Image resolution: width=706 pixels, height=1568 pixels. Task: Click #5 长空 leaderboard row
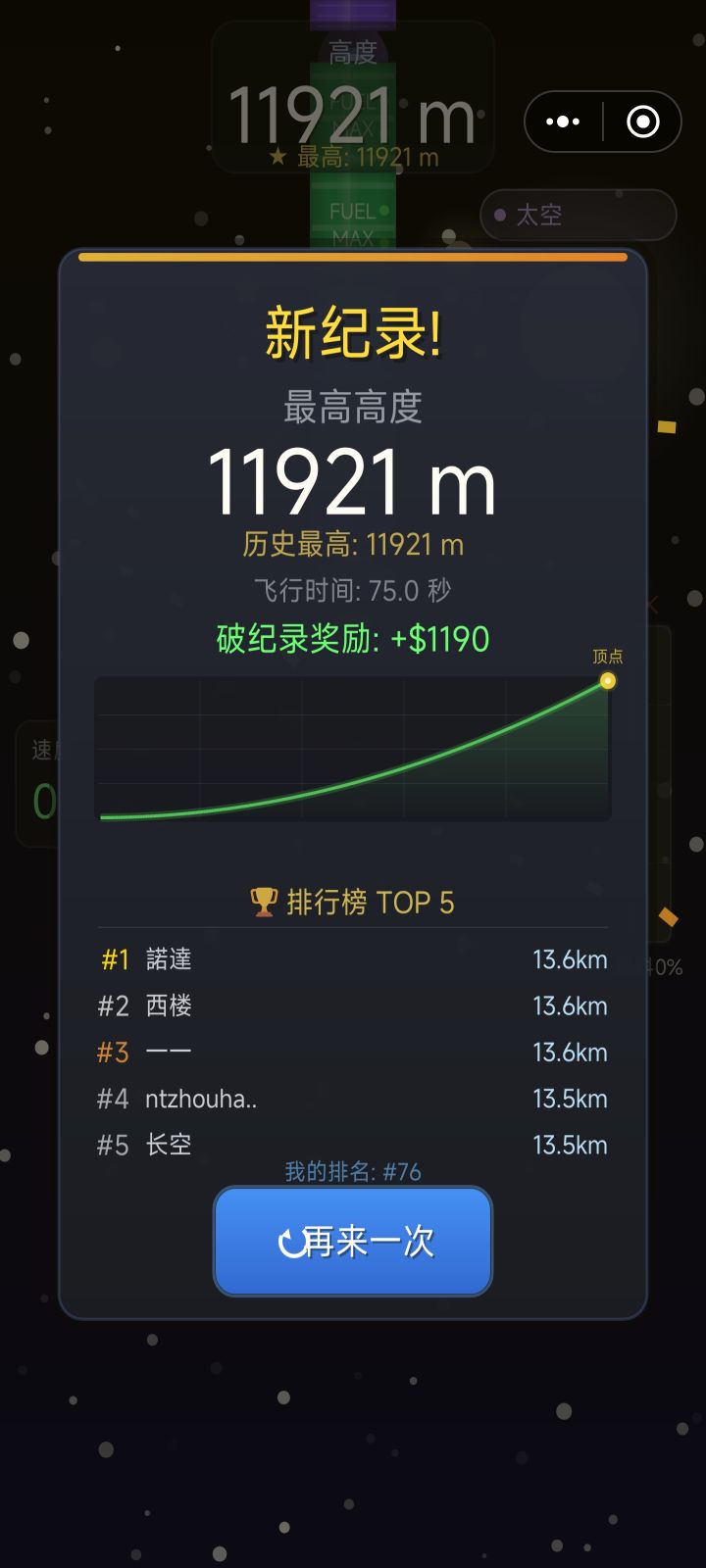(x=353, y=1145)
